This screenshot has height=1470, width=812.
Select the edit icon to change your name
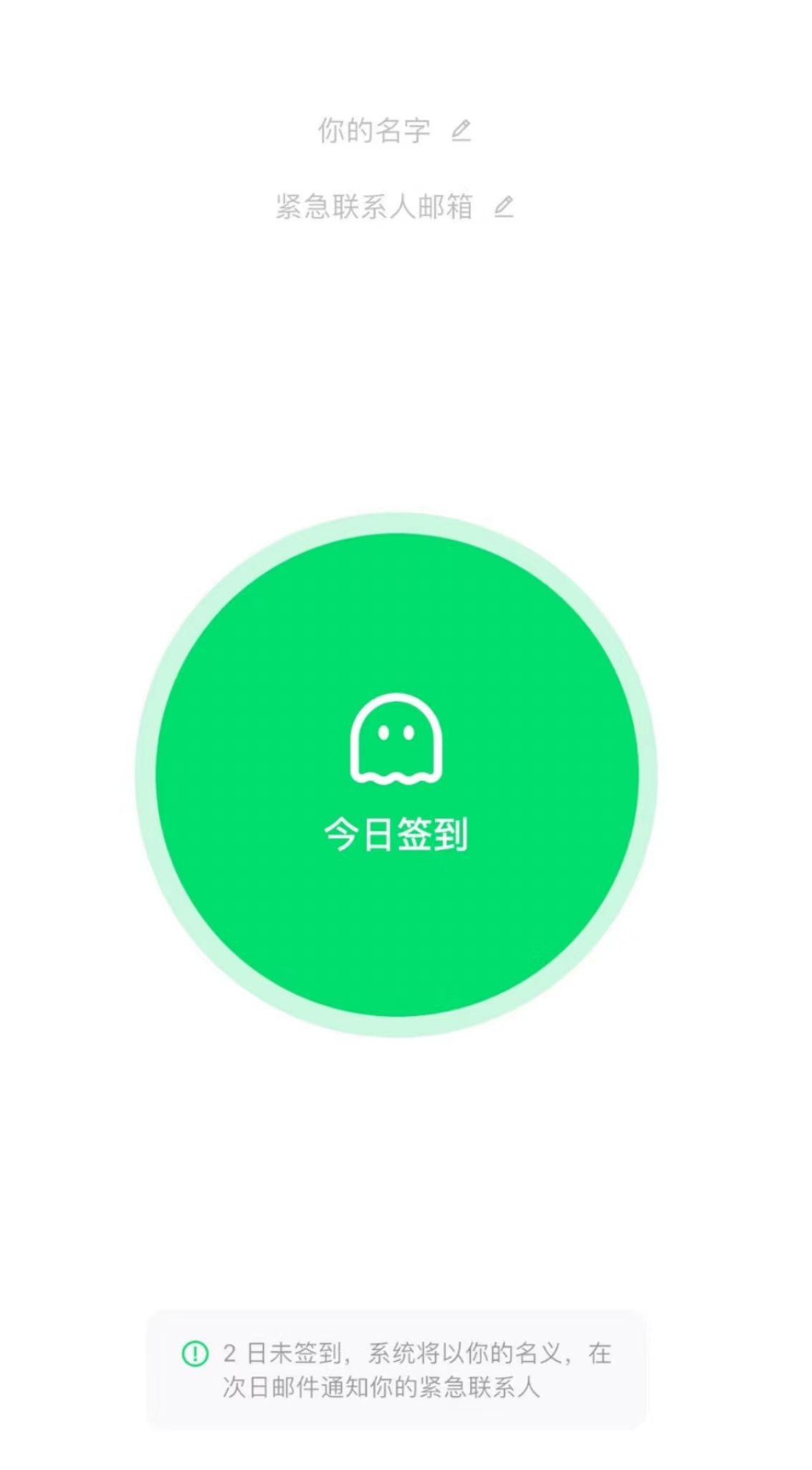(x=461, y=131)
